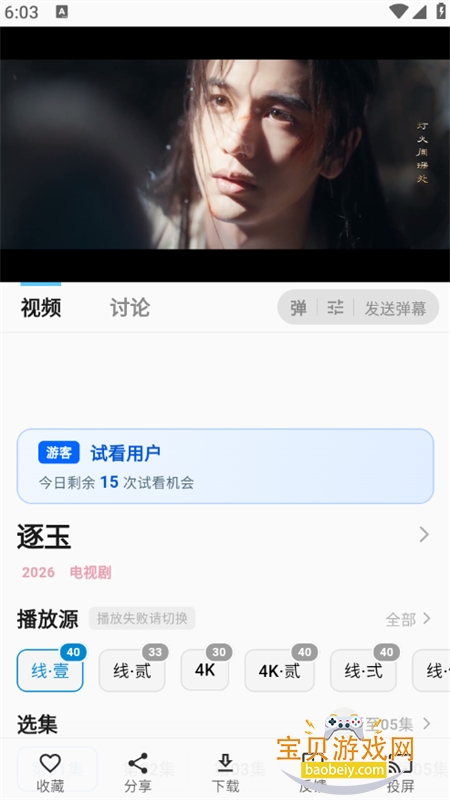
Task: Expand details for 逐玉
Action: point(423,535)
